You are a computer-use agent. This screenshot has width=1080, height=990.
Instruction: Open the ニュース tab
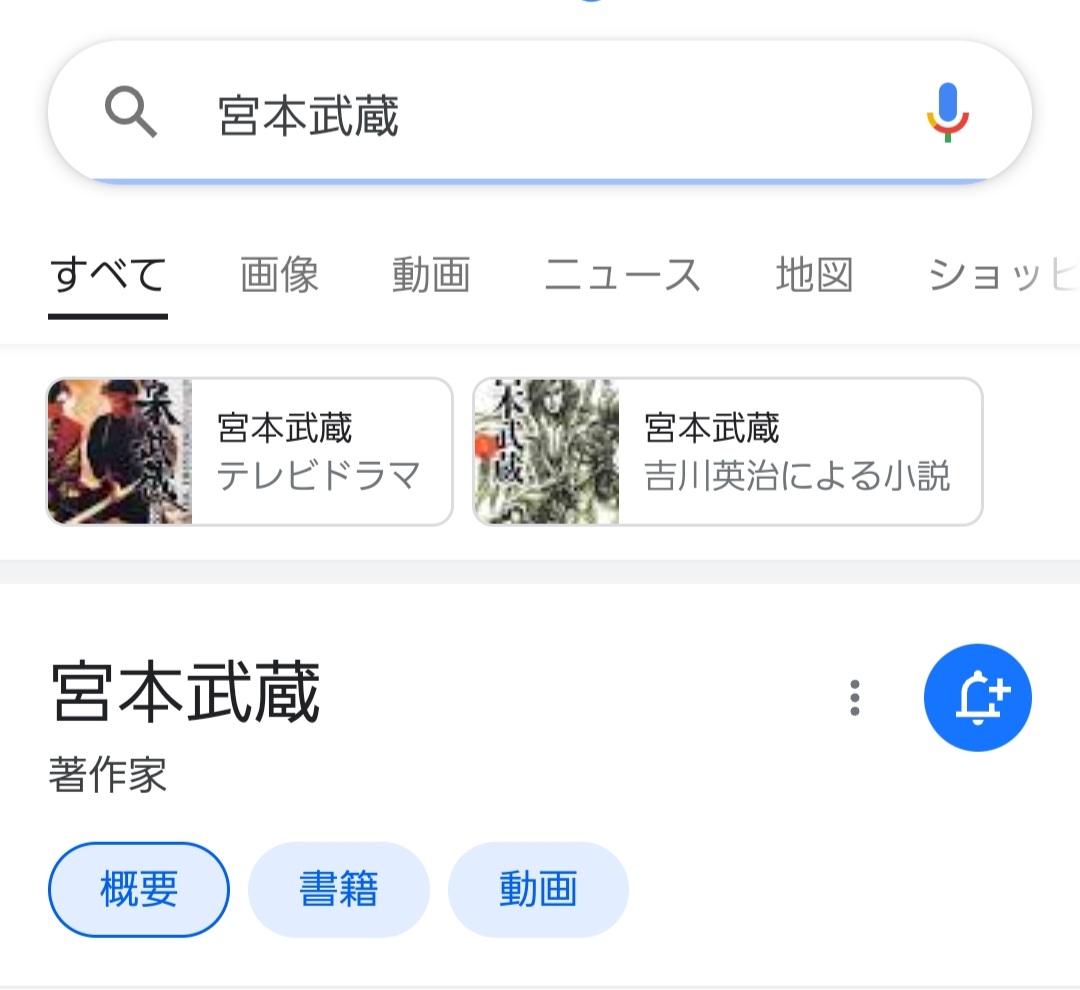pyautogui.click(x=622, y=275)
